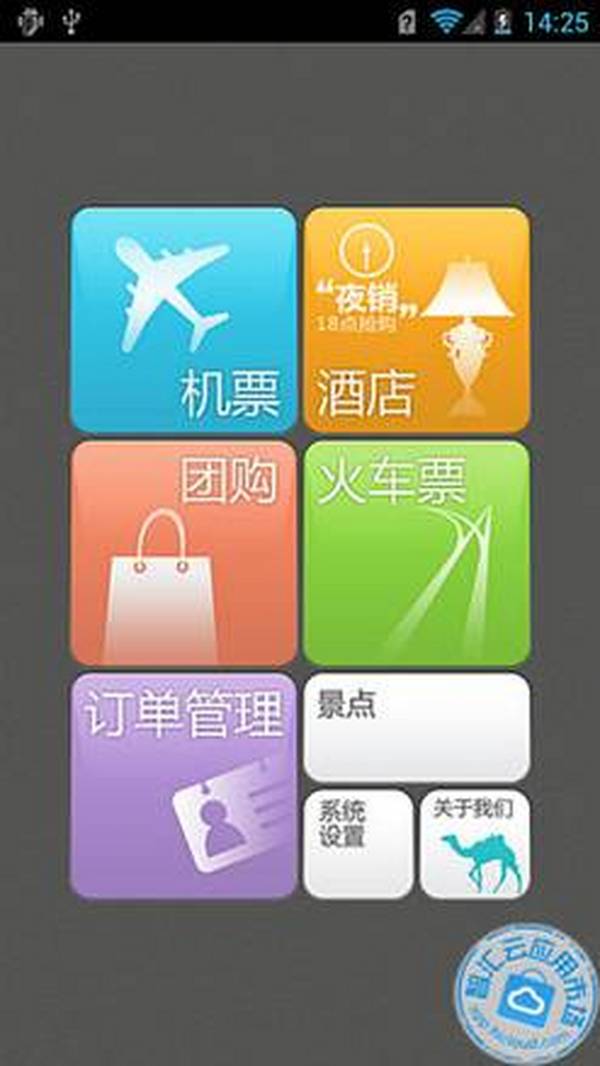The image size is (600, 1066).
Task: Select the 团购 group-buy tile
Action: [183, 553]
